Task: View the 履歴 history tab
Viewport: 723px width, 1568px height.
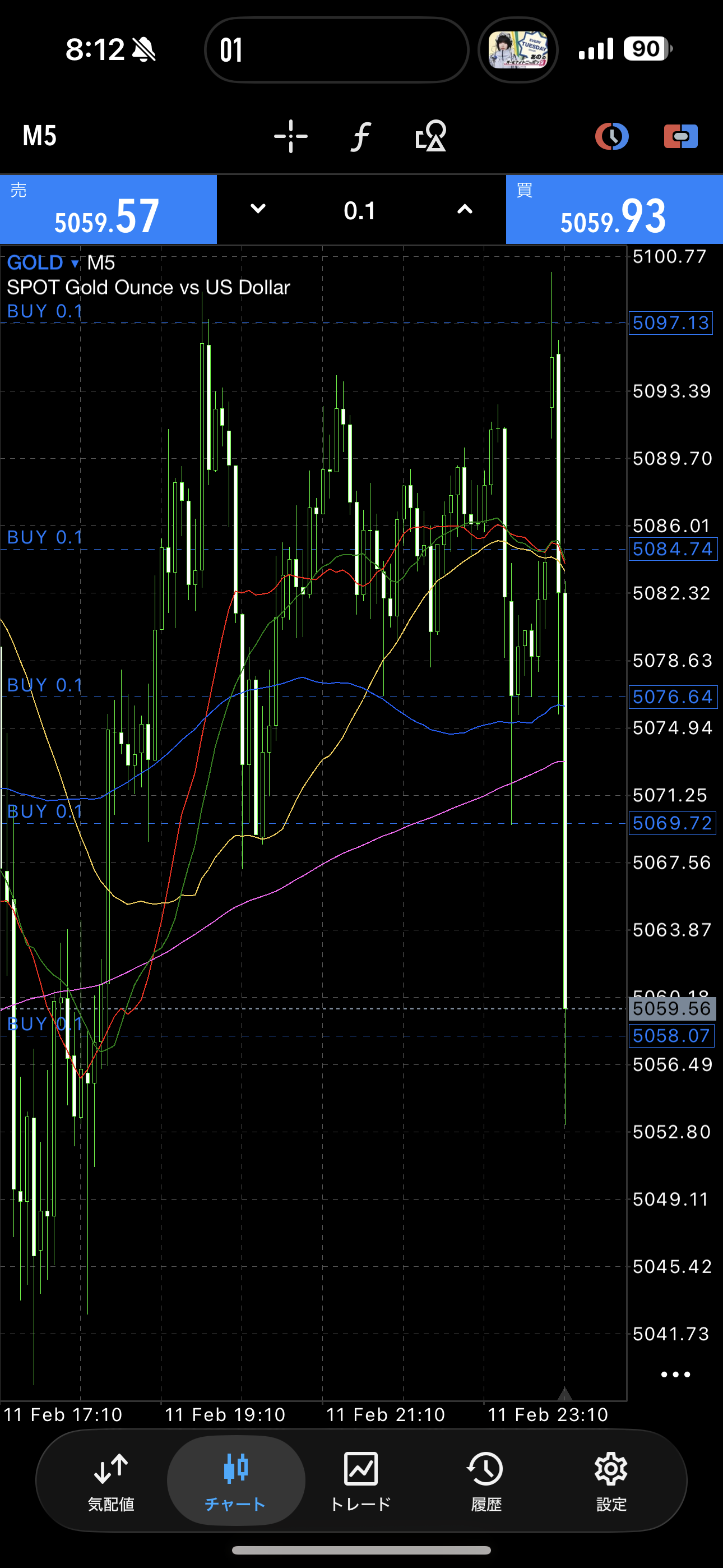Action: [486, 1481]
